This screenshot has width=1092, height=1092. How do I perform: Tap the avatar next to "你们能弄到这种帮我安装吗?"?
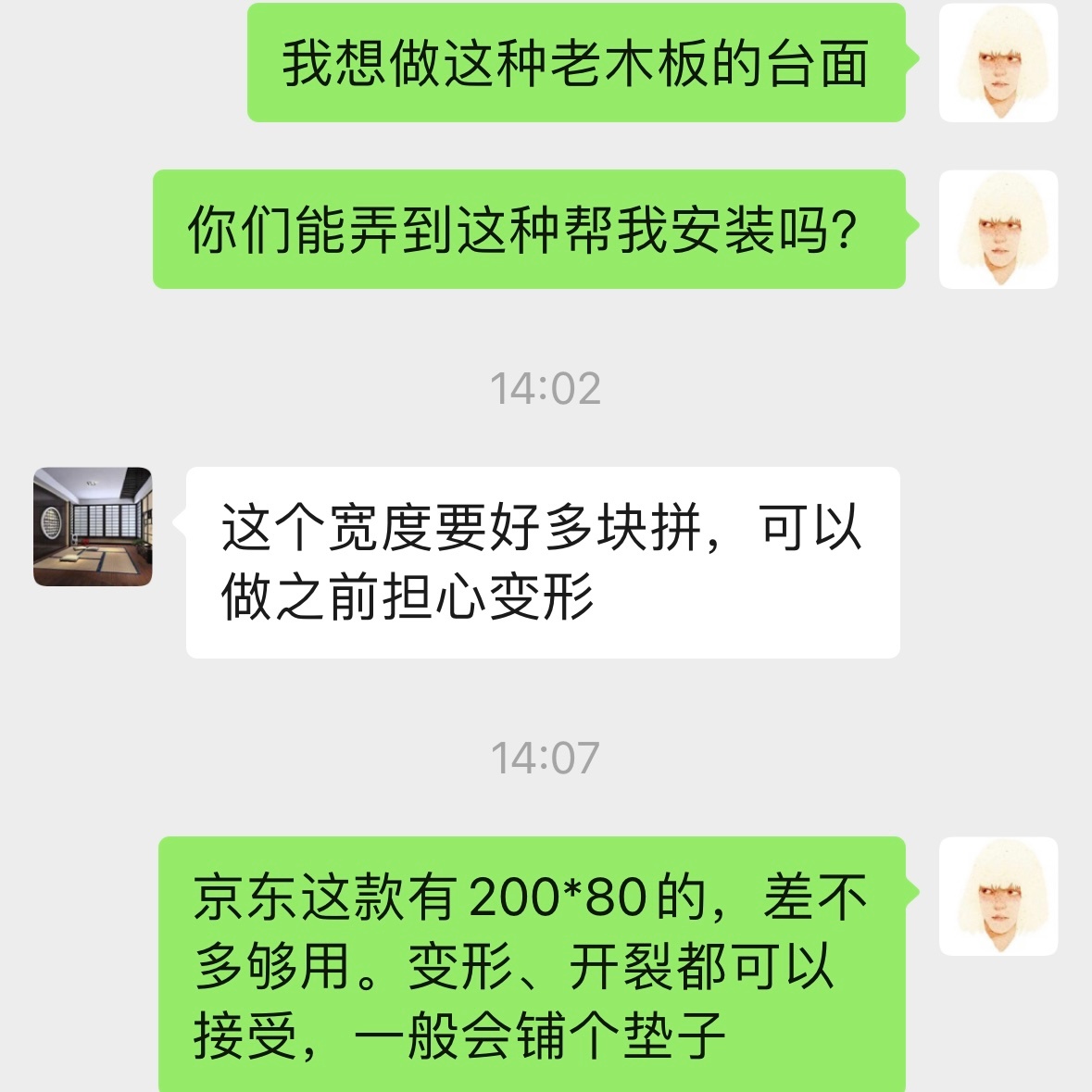[998, 229]
